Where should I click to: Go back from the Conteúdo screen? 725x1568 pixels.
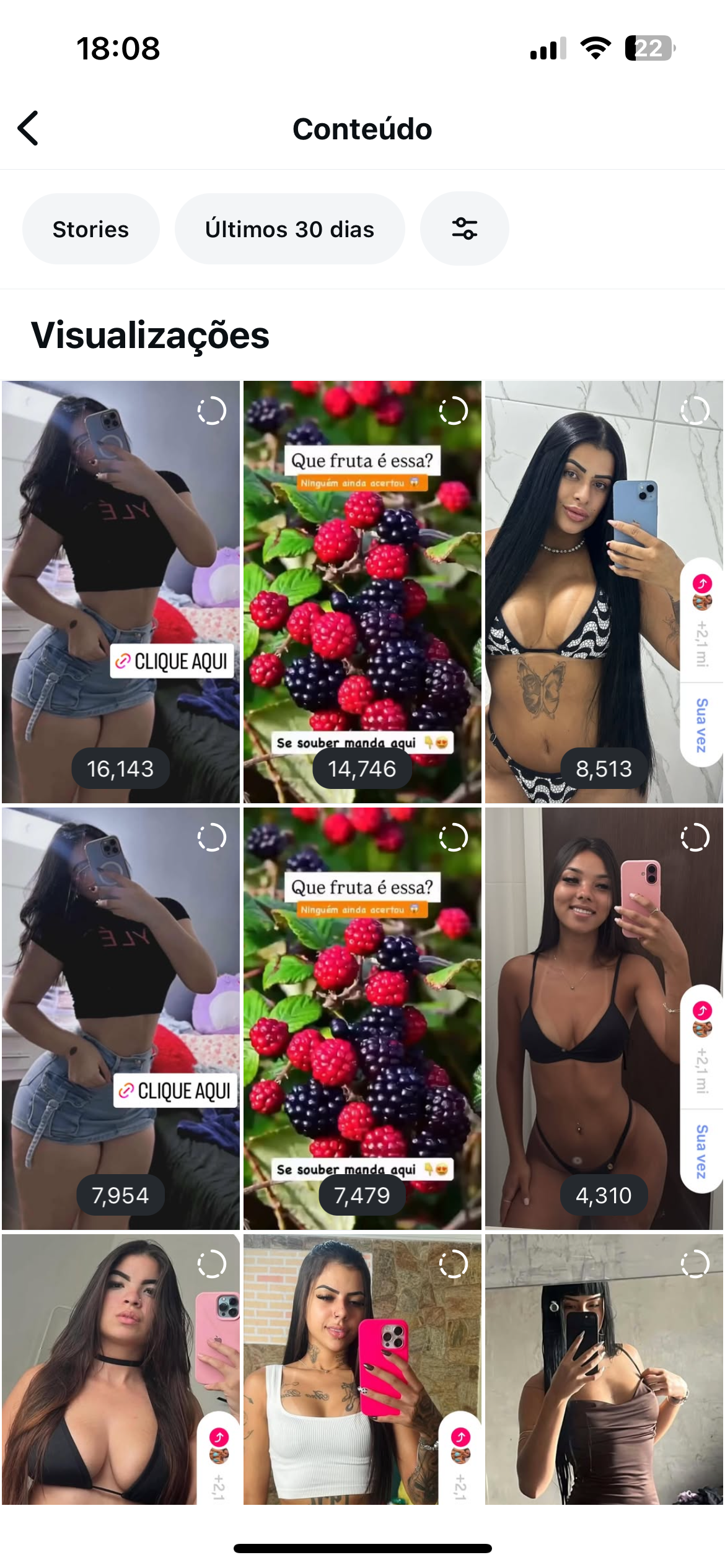pyautogui.click(x=29, y=128)
